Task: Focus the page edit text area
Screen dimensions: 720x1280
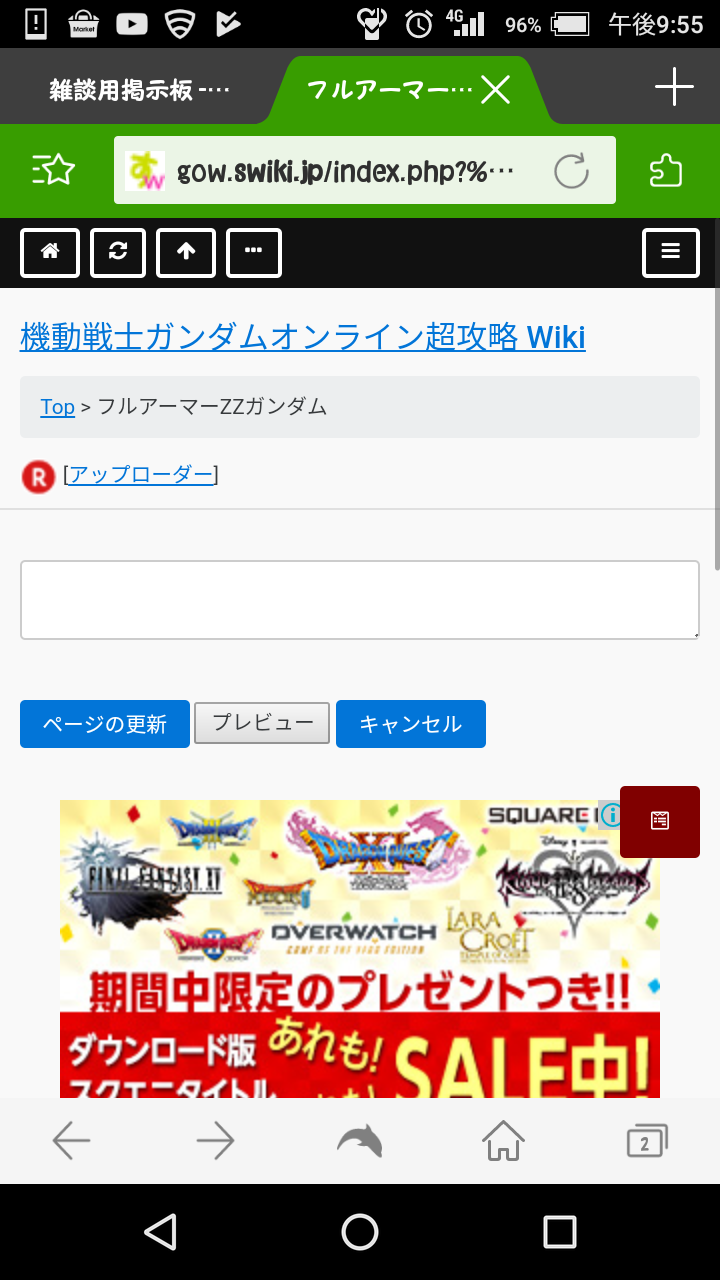Action: [360, 600]
